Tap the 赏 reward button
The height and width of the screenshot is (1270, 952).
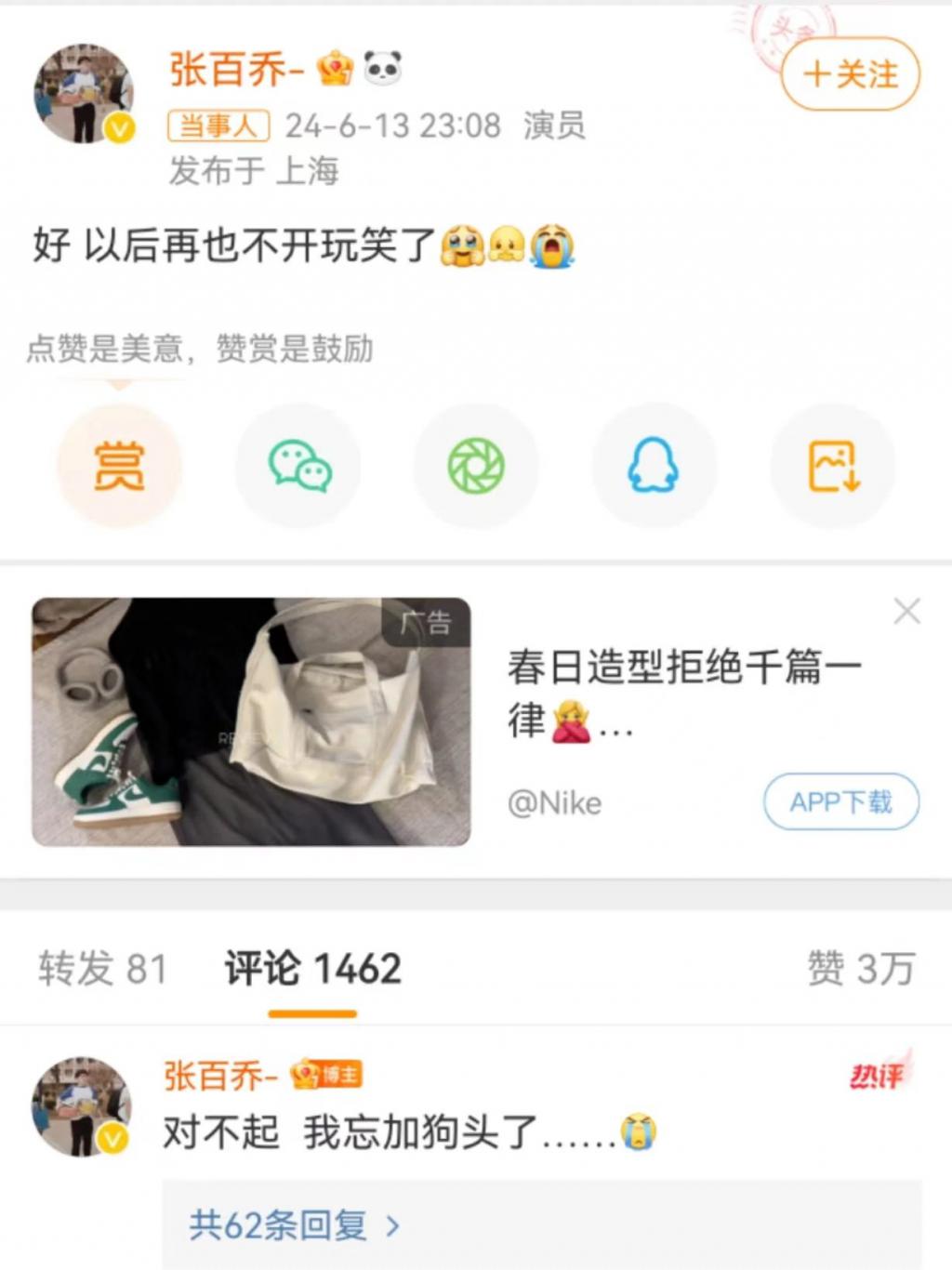coord(119,465)
